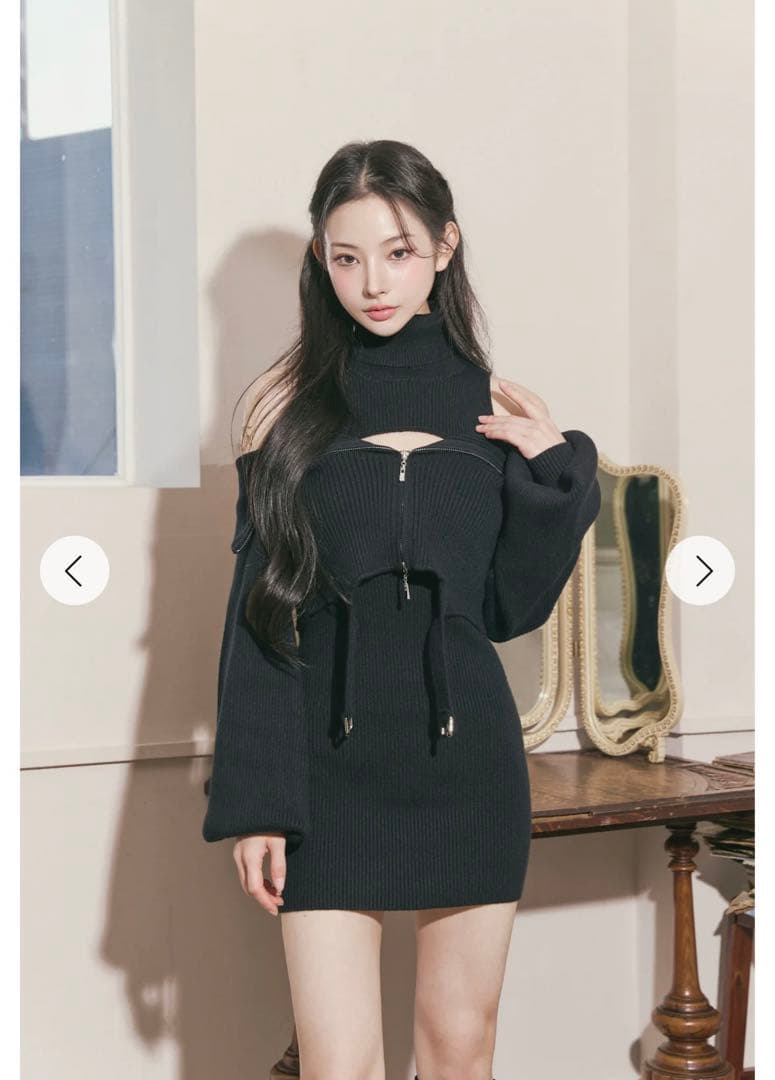Viewport: 775px width, 1080px height.
Task: Go to the previous product photo
Action: (74, 570)
